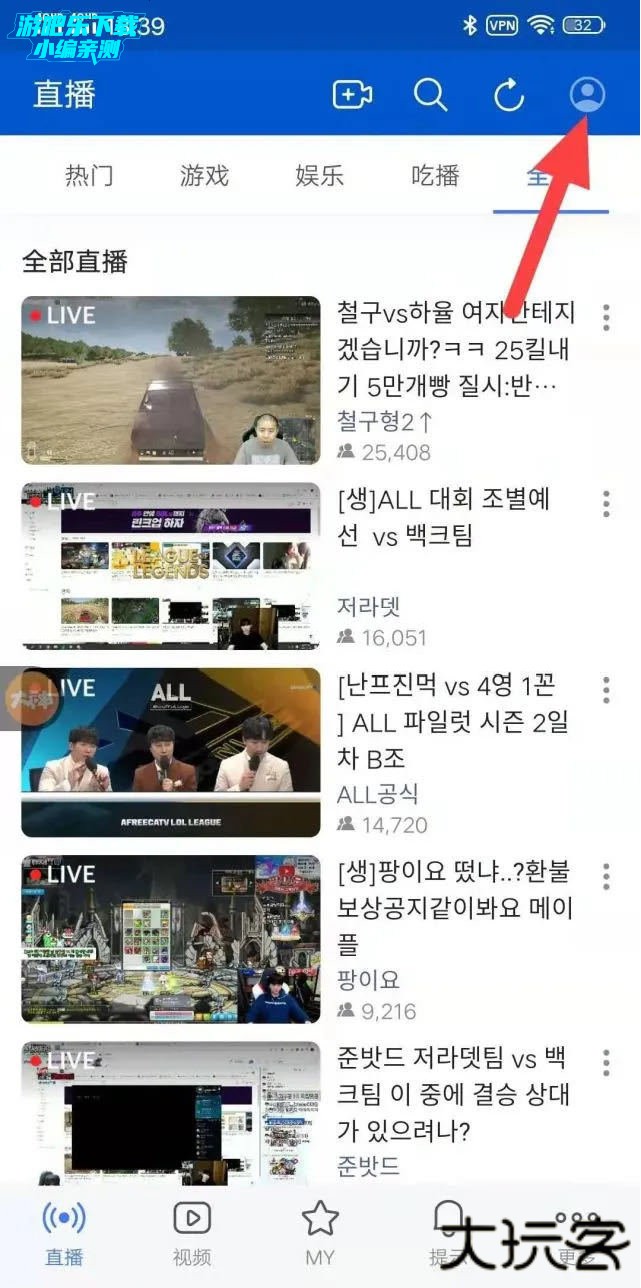This screenshot has height=1288, width=641.
Task: Select the 娱乐 tab
Action: pos(320,176)
